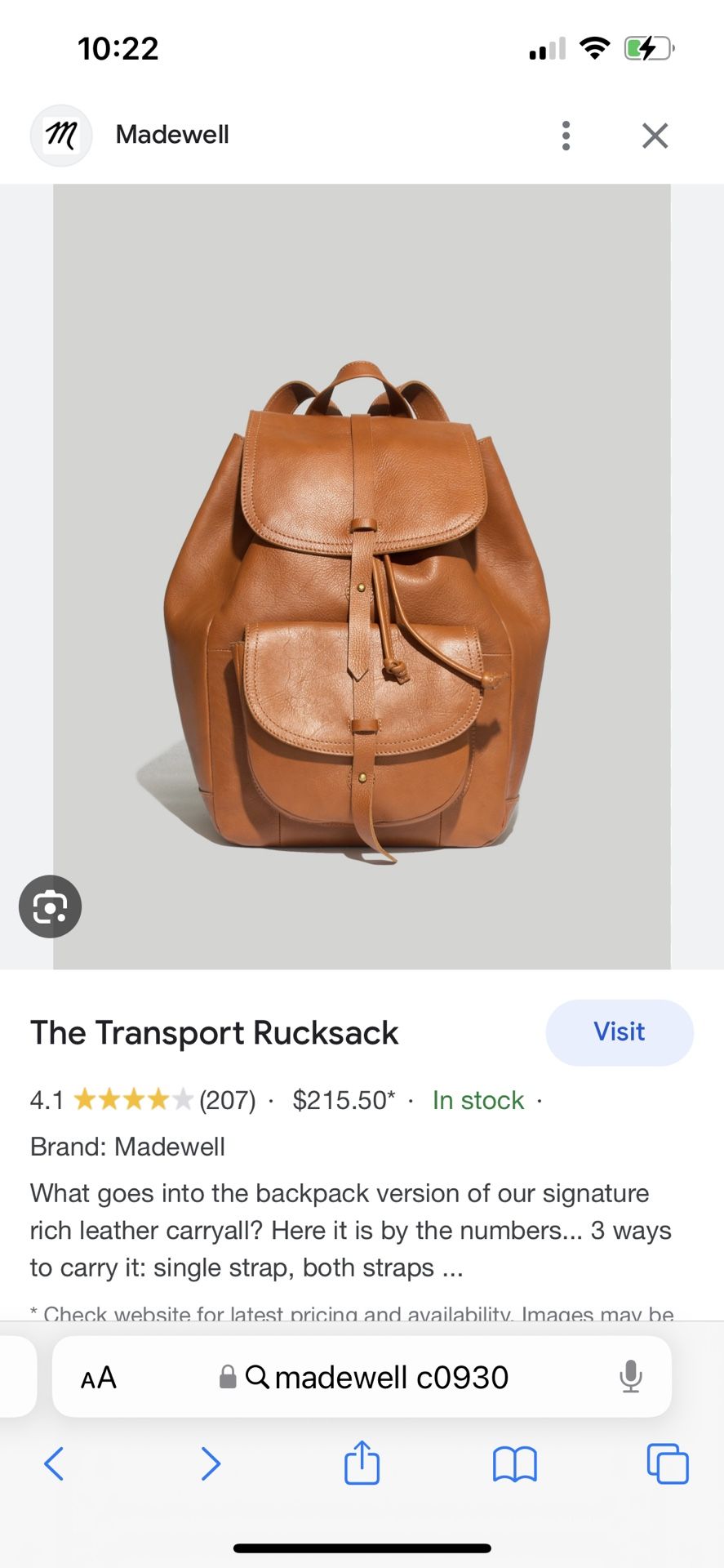Viewport: 724px width, 1568px height.
Task: Tap the address bar showing madewell c0930
Action: (363, 1378)
